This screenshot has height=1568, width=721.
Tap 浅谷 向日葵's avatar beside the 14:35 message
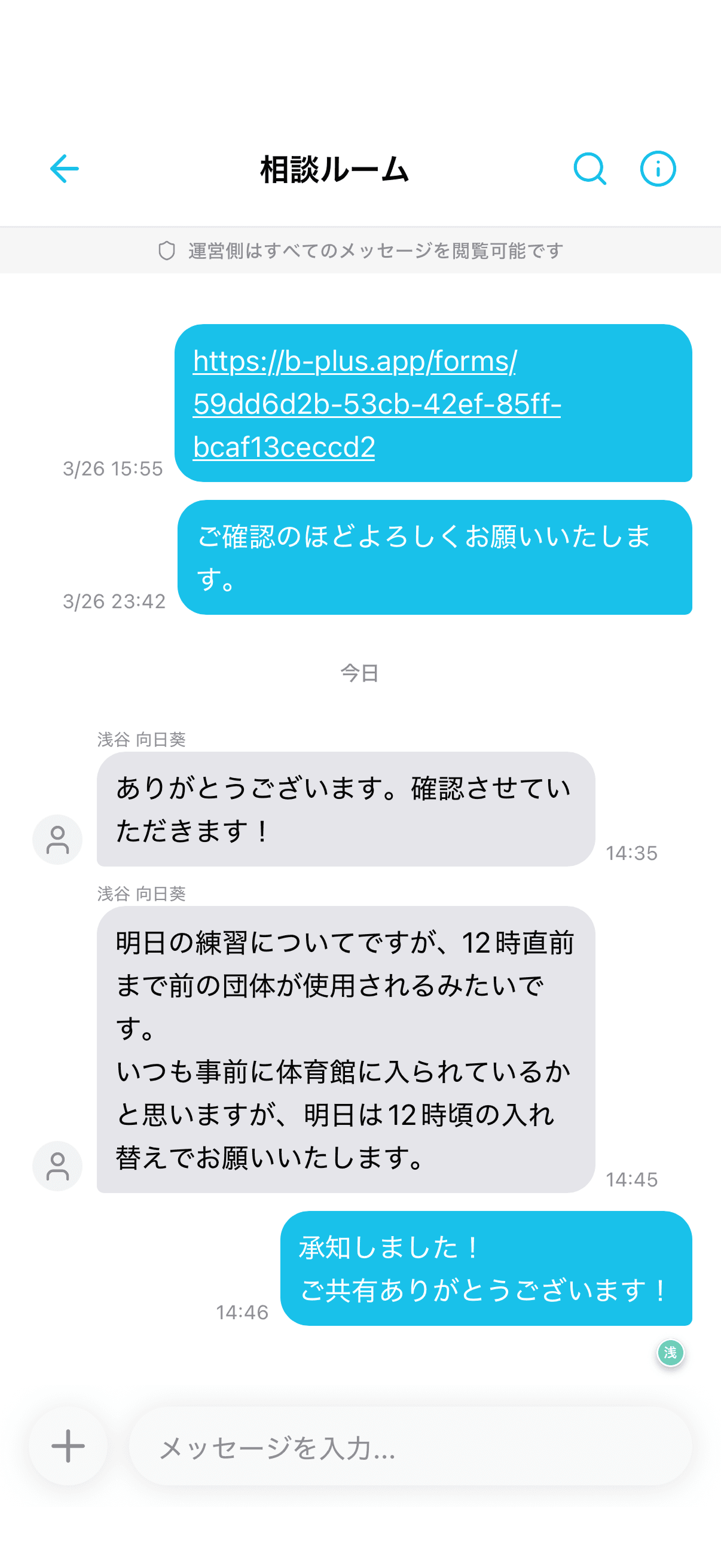[x=57, y=839]
